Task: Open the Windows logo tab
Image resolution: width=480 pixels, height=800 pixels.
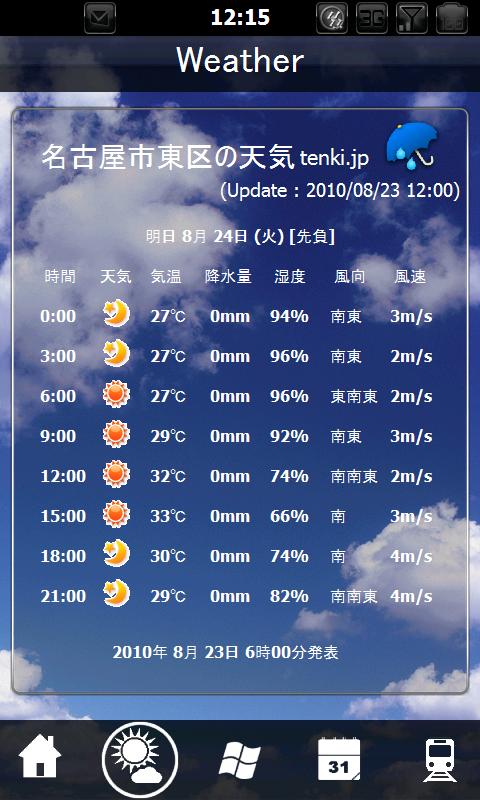Action: [240, 760]
